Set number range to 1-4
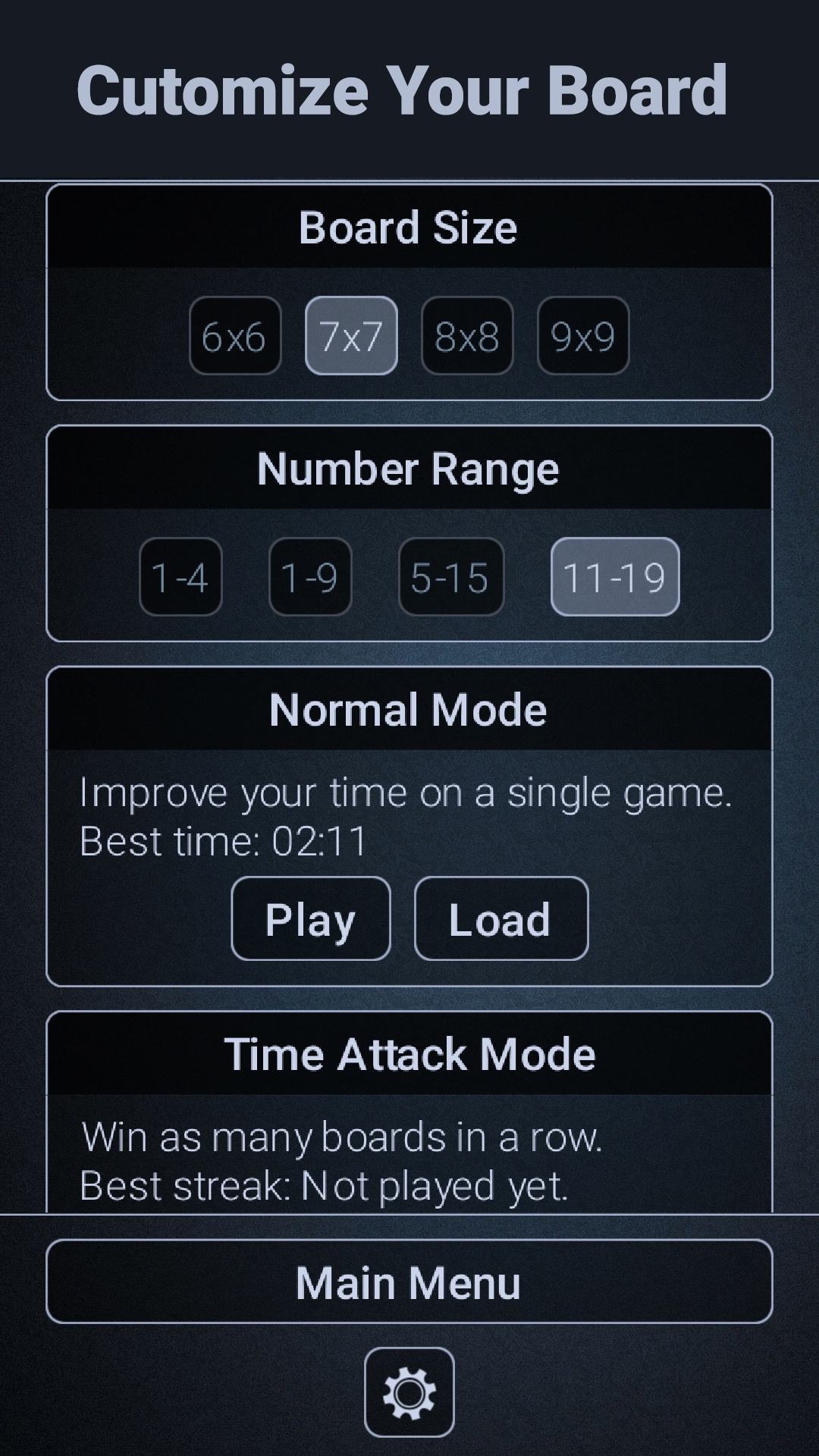 180,577
